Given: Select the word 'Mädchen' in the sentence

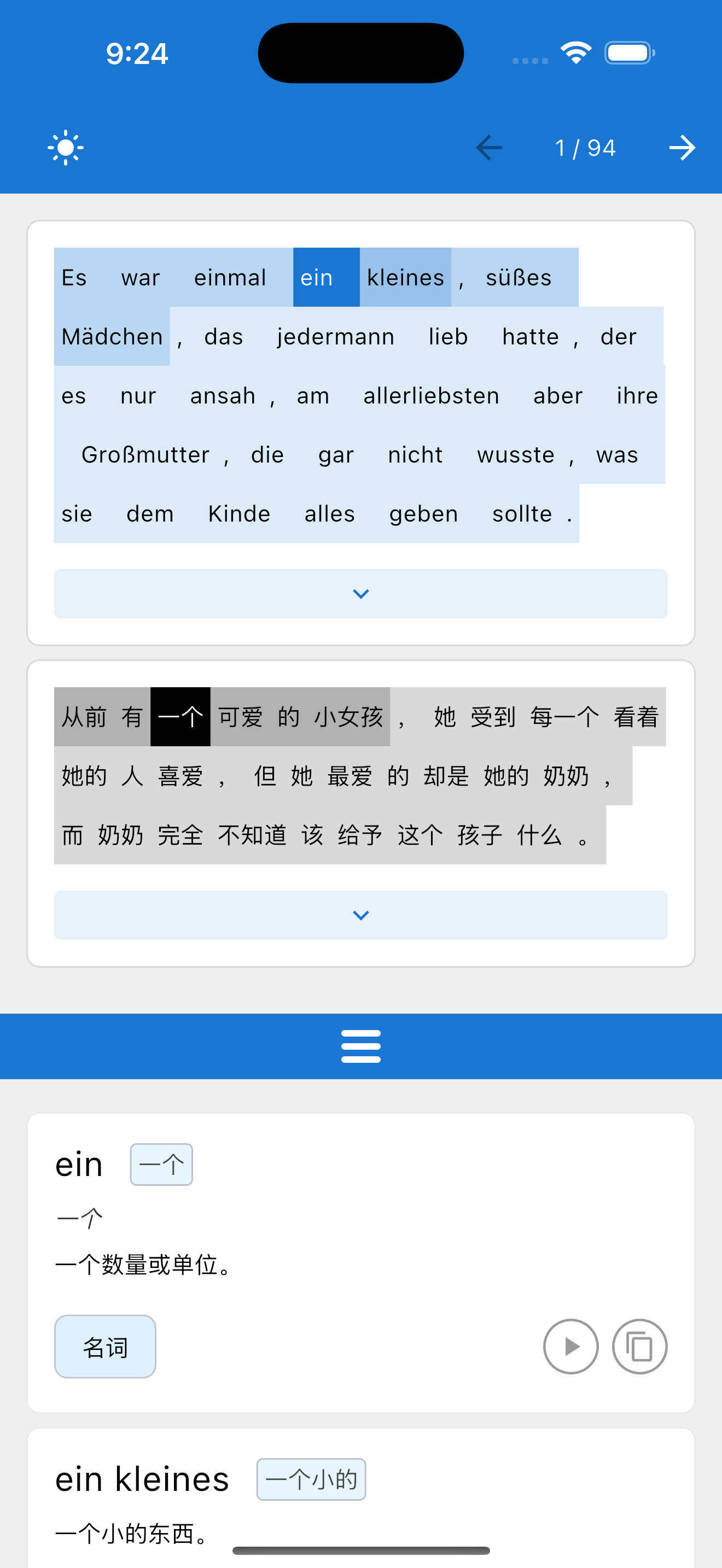Looking at the screenshot, I should tap(112, 337).
